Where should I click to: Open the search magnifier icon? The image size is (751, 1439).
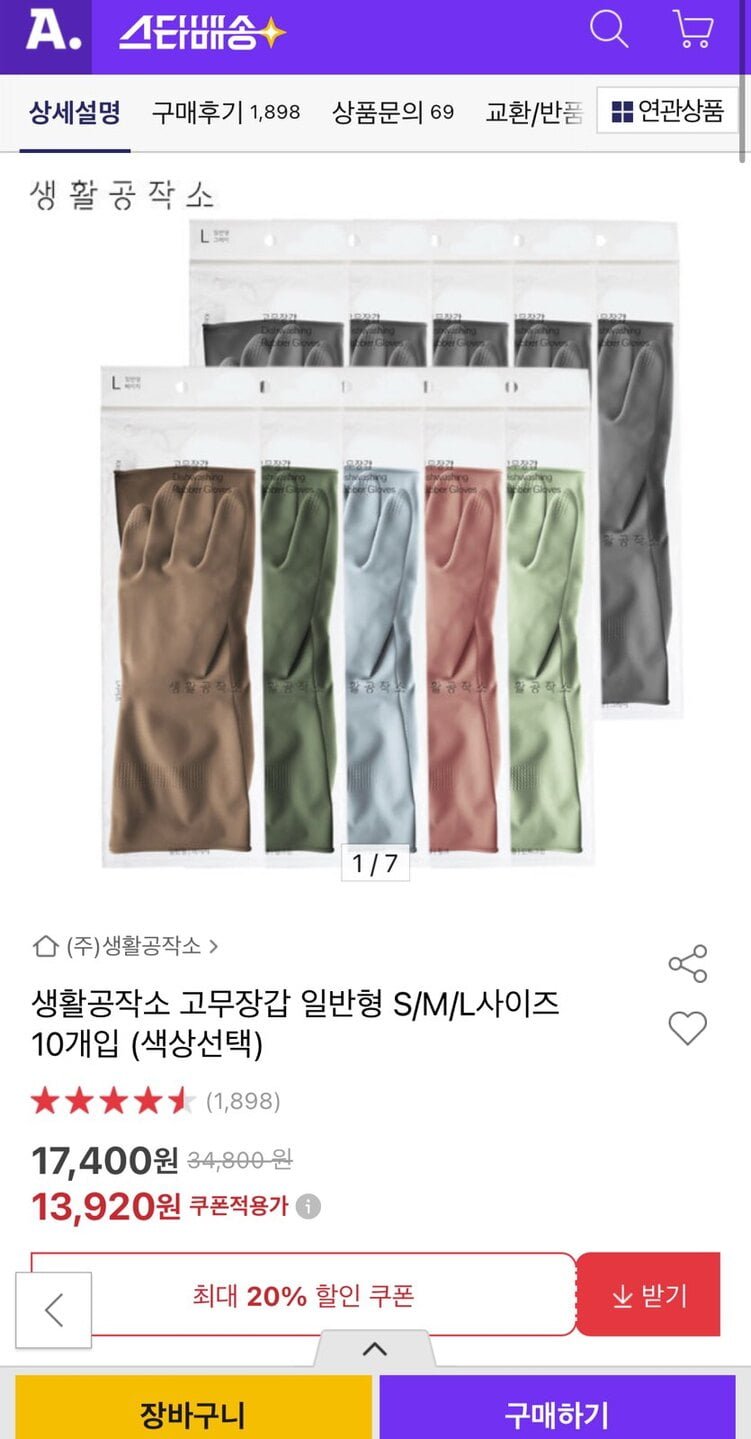click(608, 29)
